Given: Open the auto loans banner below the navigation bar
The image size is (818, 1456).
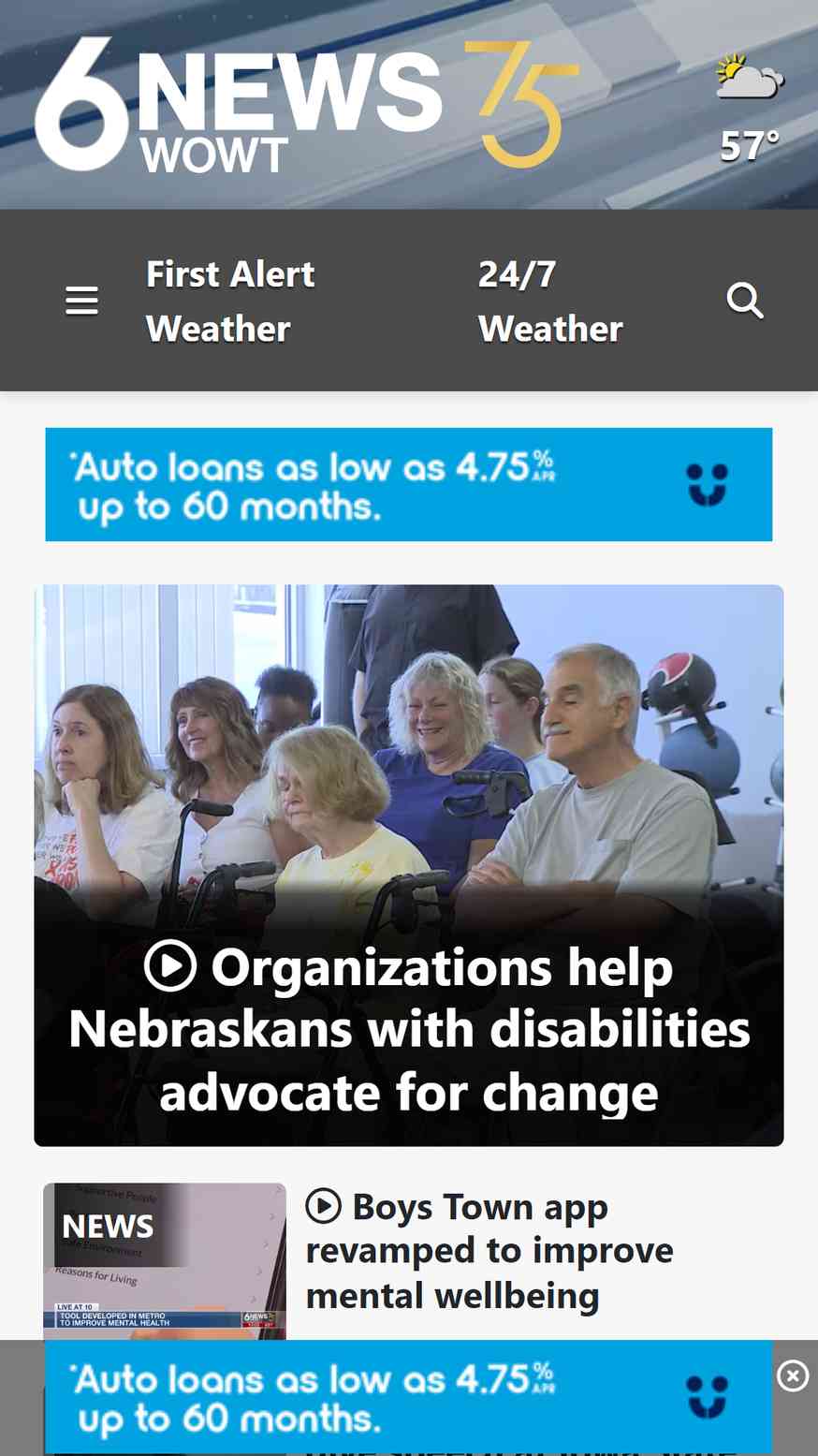Looking at the screenshot, I should [x=409, y=484].
